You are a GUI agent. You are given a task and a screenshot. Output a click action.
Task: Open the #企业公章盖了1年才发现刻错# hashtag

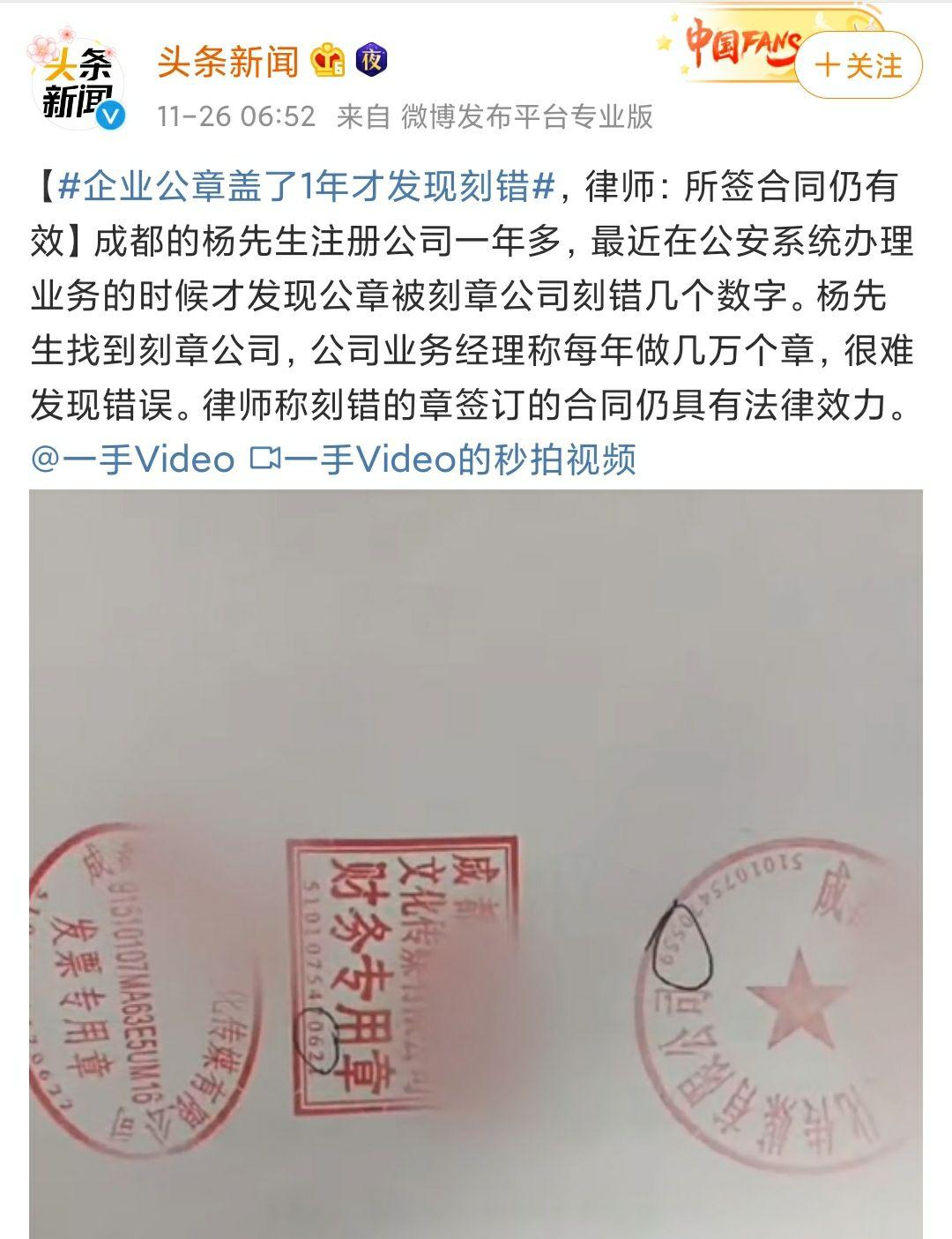[306, 186]
